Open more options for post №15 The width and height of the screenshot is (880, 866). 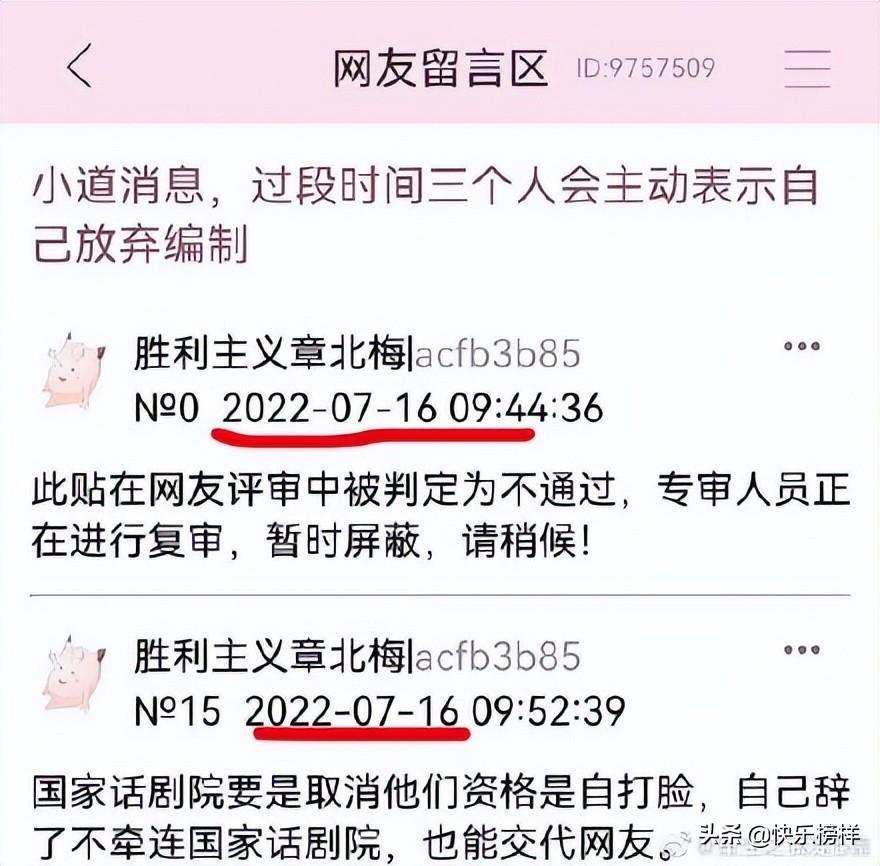tap(801, 650)
